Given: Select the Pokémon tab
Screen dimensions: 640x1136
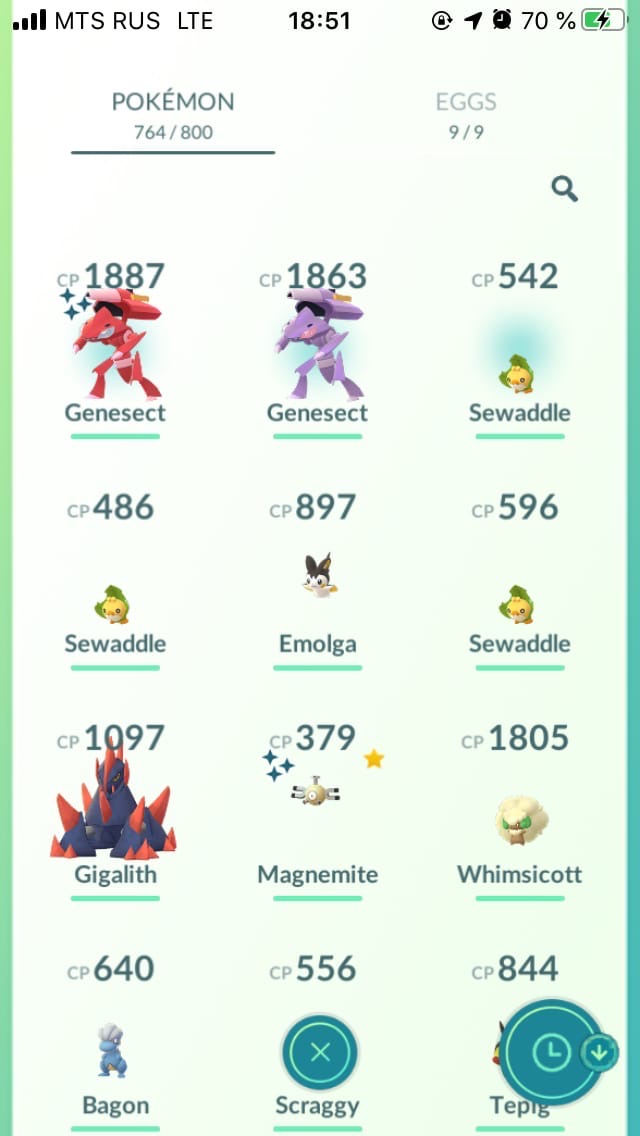Looking at the screenshot, I should tap(173, 114).
